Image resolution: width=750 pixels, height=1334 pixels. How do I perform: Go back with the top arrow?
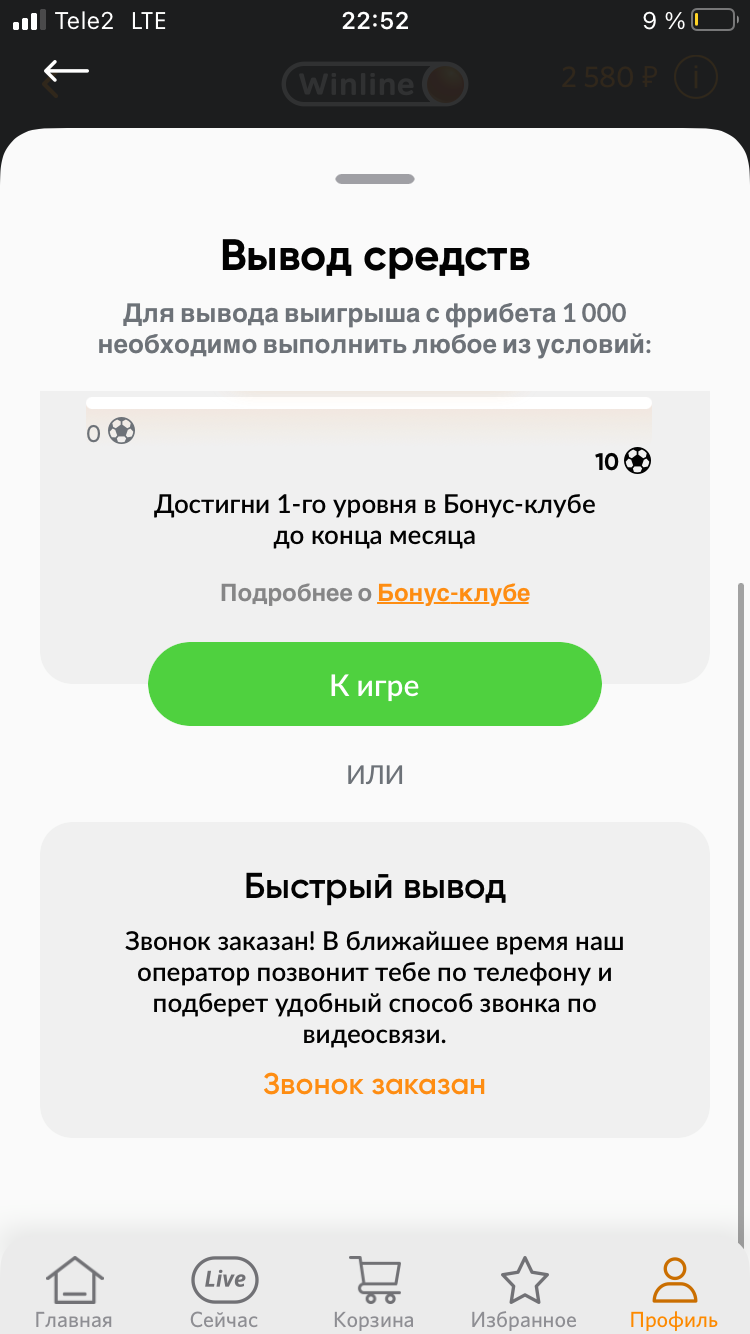tap(66, 72)
